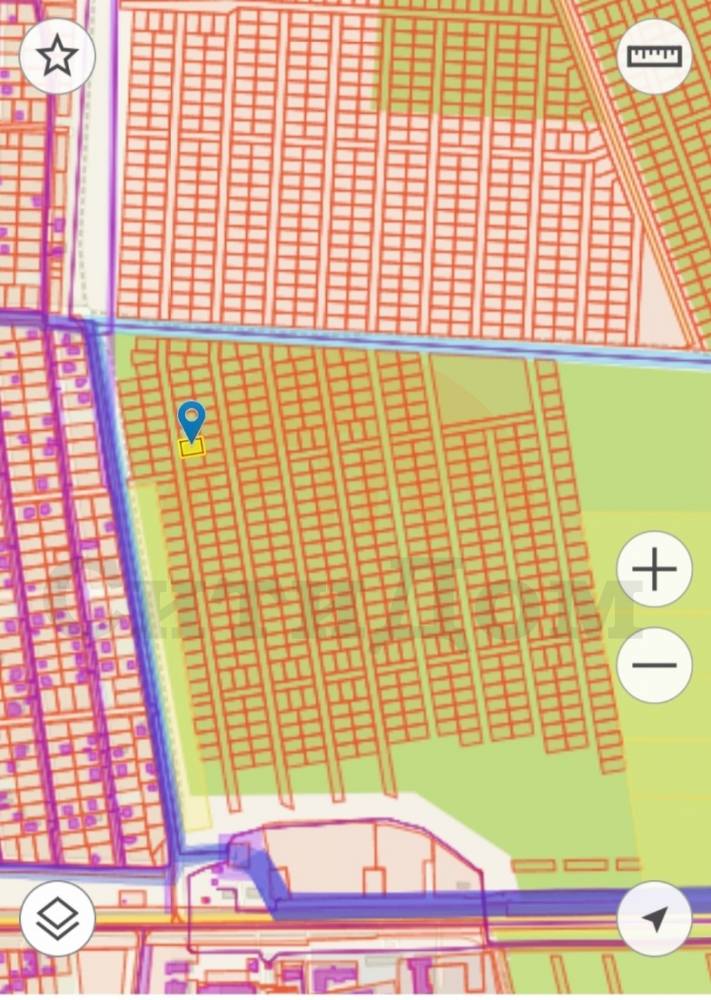The height and width of the screenshot is (1000, 711).
Task: Zoom in with the plus button
Action: pos(654,570)
